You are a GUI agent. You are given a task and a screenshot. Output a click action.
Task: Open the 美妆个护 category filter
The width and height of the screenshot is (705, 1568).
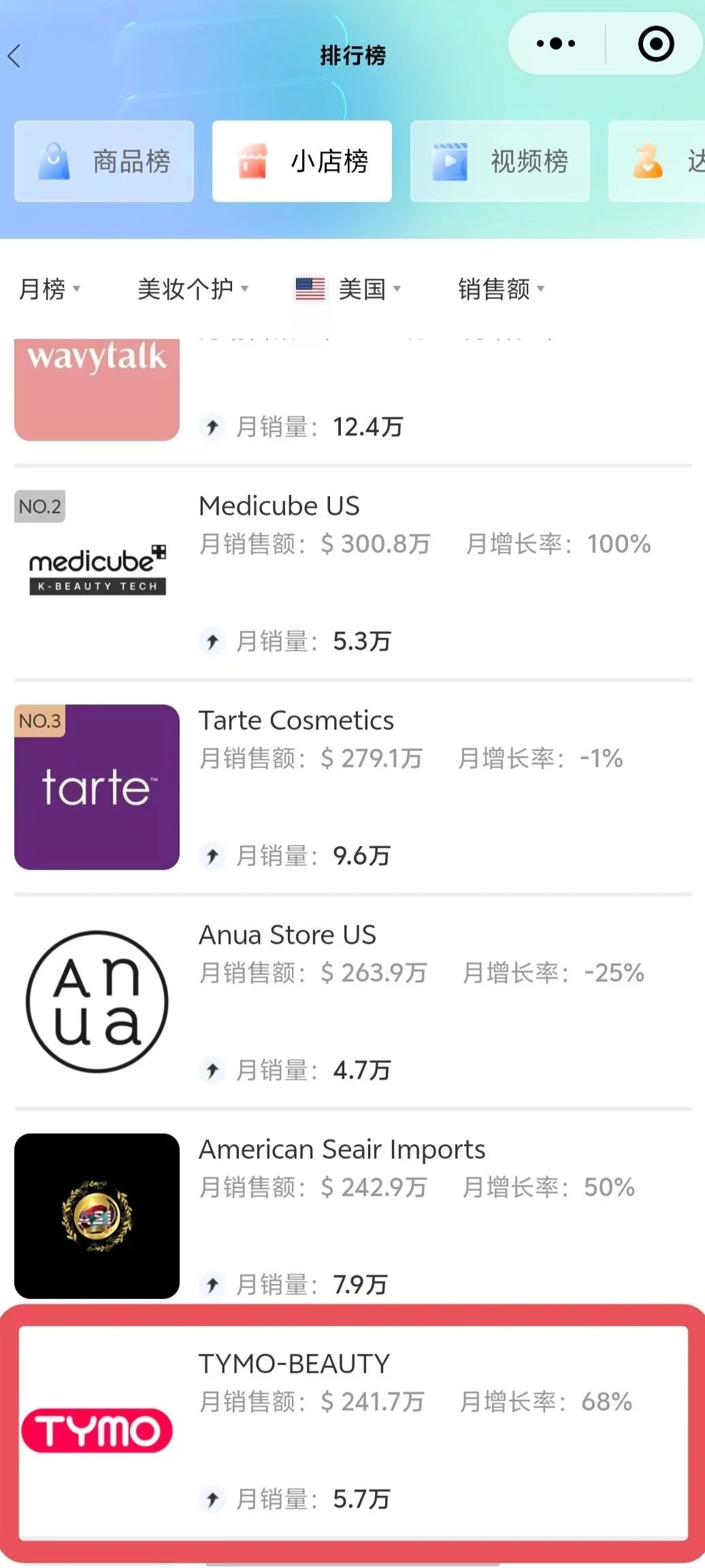[193, 289]
